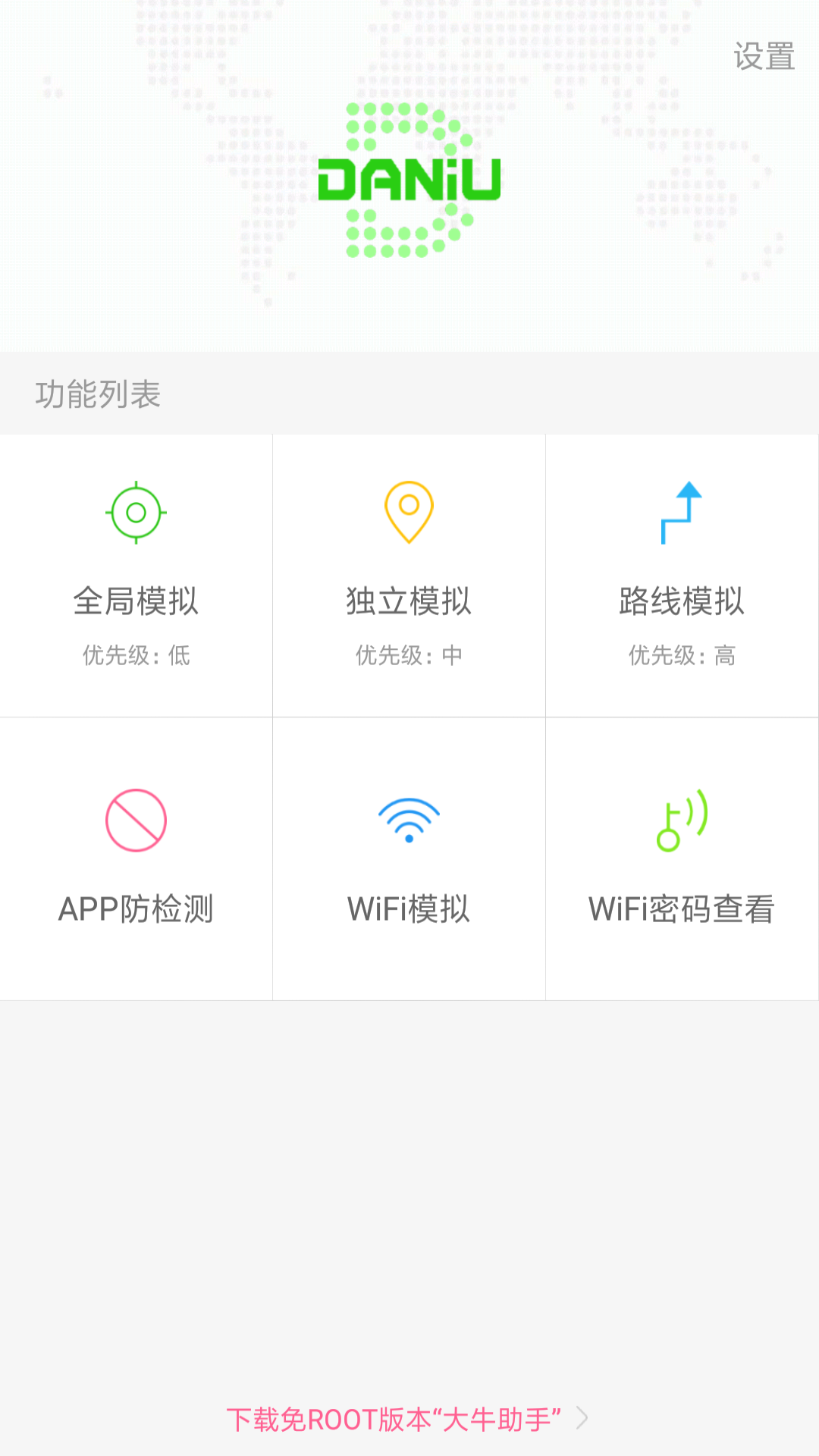Open APP防检测 option

pyautogui.click(x=136, y=858)
